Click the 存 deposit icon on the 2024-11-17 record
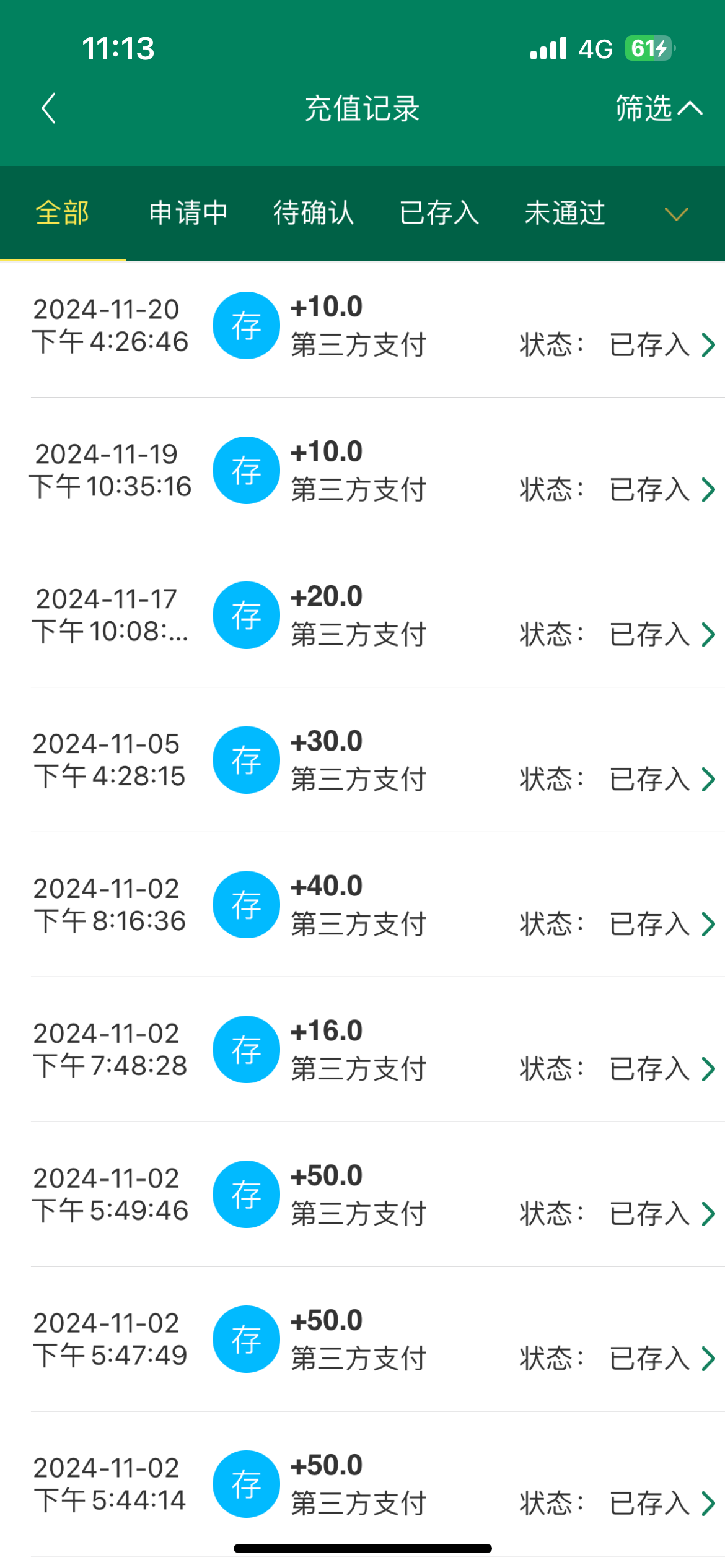The width and height of the screenshot is (725, 1568). (246, 615)
